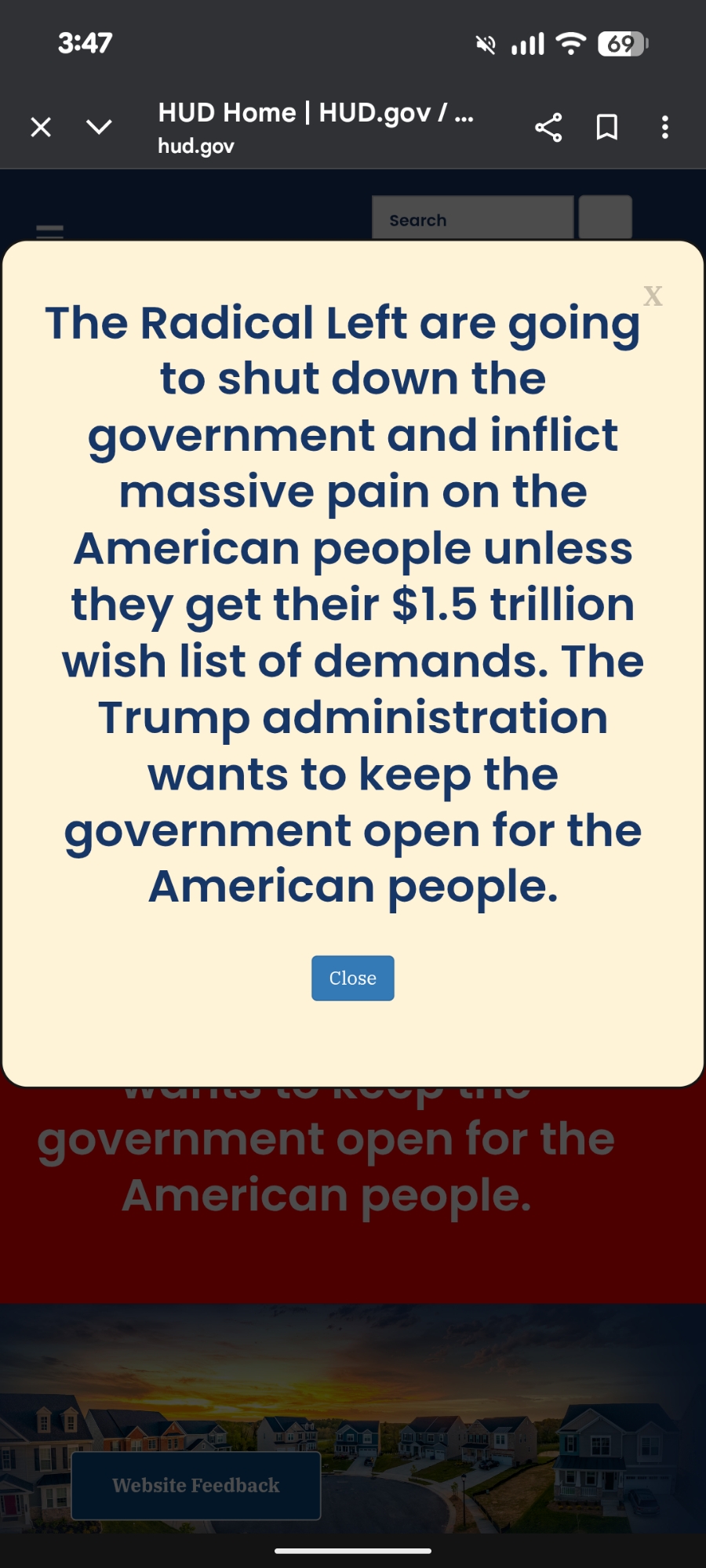Open the Website Feedback button
The image size is (706, 1568).
point(196,1485)
